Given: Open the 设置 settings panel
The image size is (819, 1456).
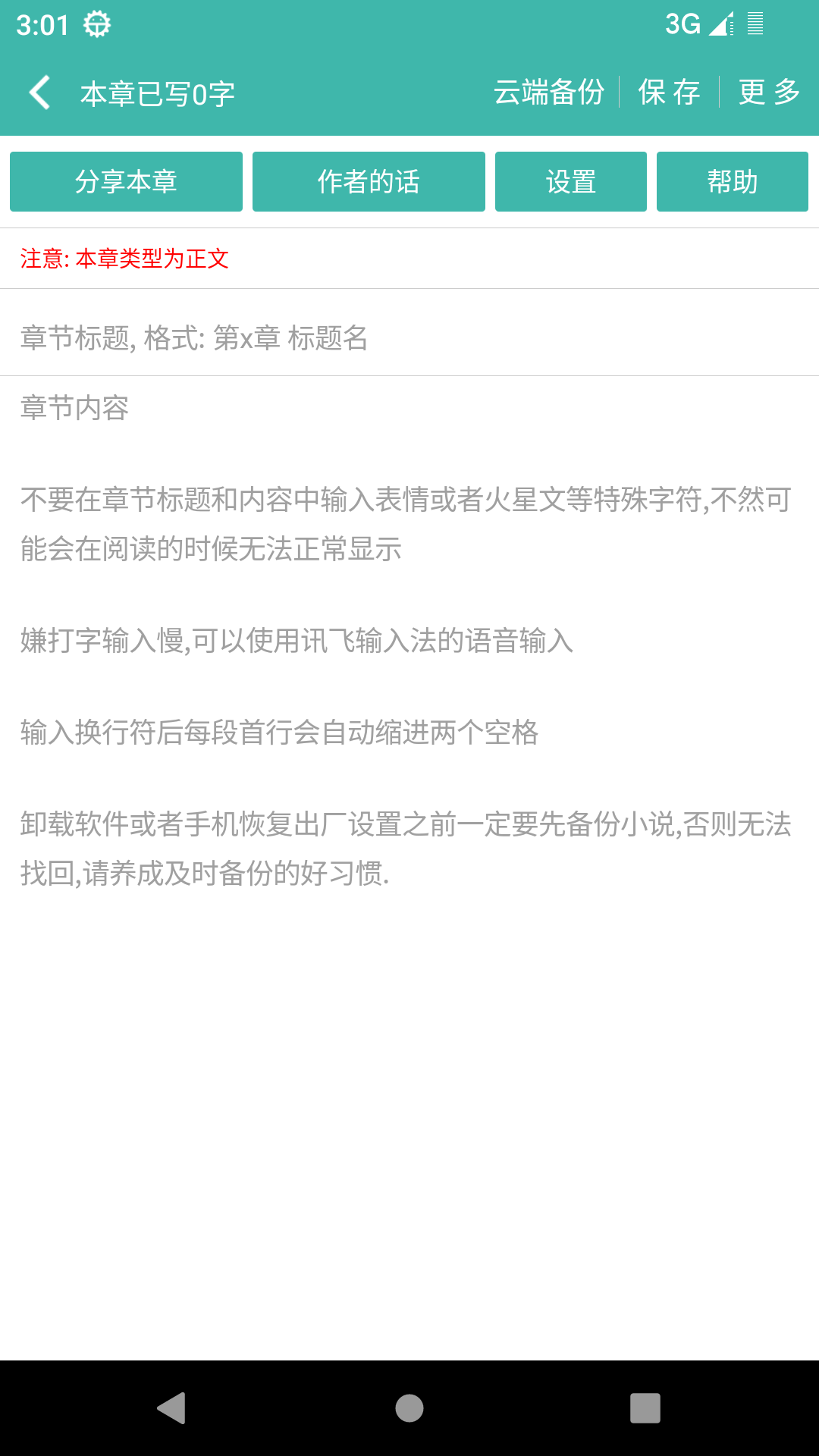Looking at the screenshot, I should tap(570, 181).
